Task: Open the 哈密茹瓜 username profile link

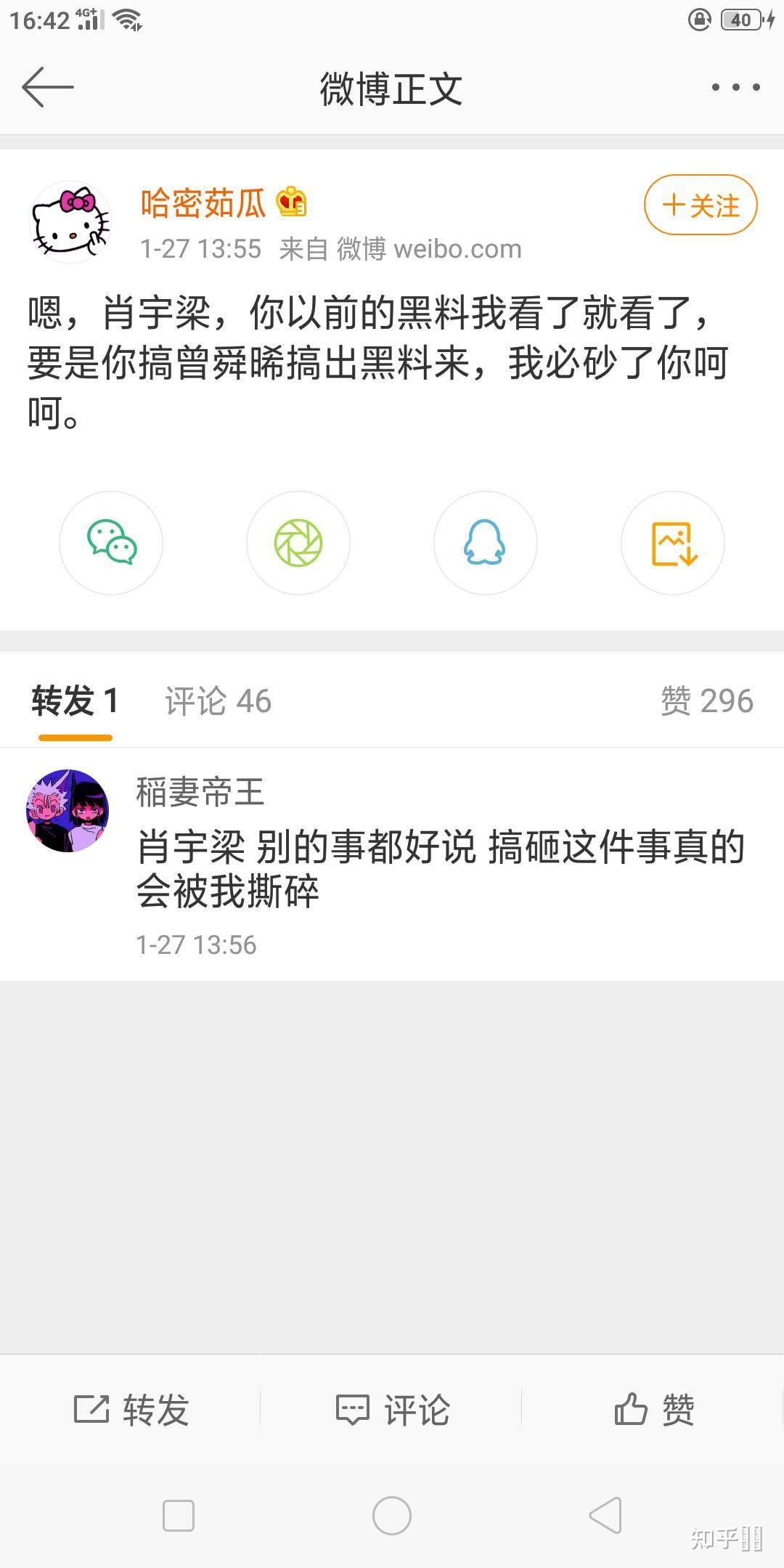Action: coord(203,203)
